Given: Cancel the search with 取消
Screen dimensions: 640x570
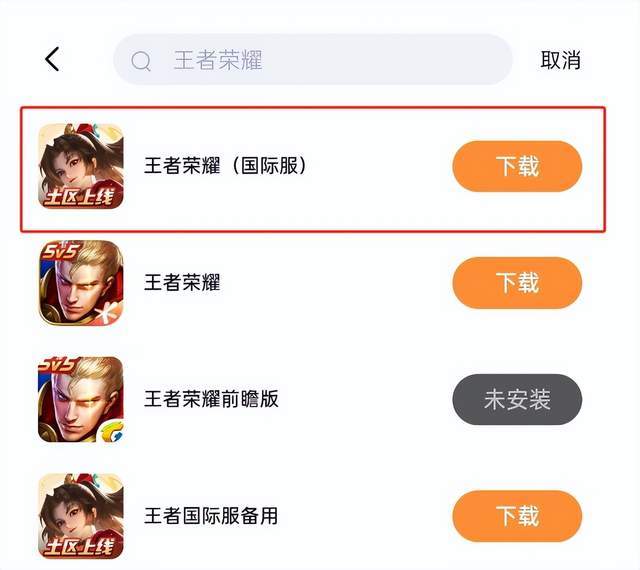Looking at the screenshot, I should tap(561, 60).
